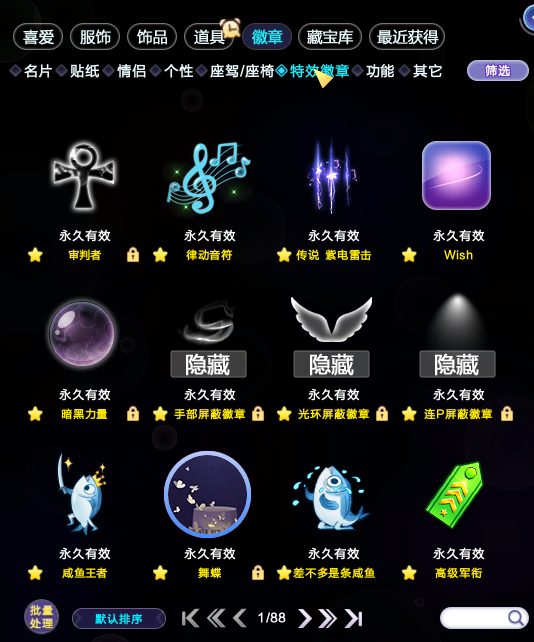Go to the next page arrow

[x=304, y=618]
